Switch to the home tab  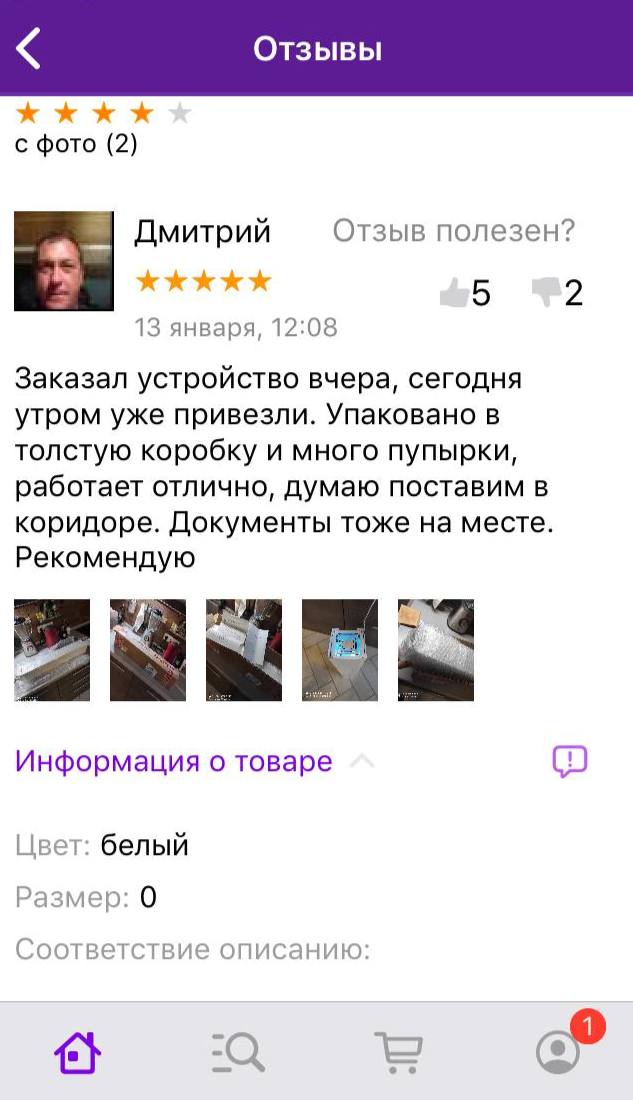pos(78,1052)
